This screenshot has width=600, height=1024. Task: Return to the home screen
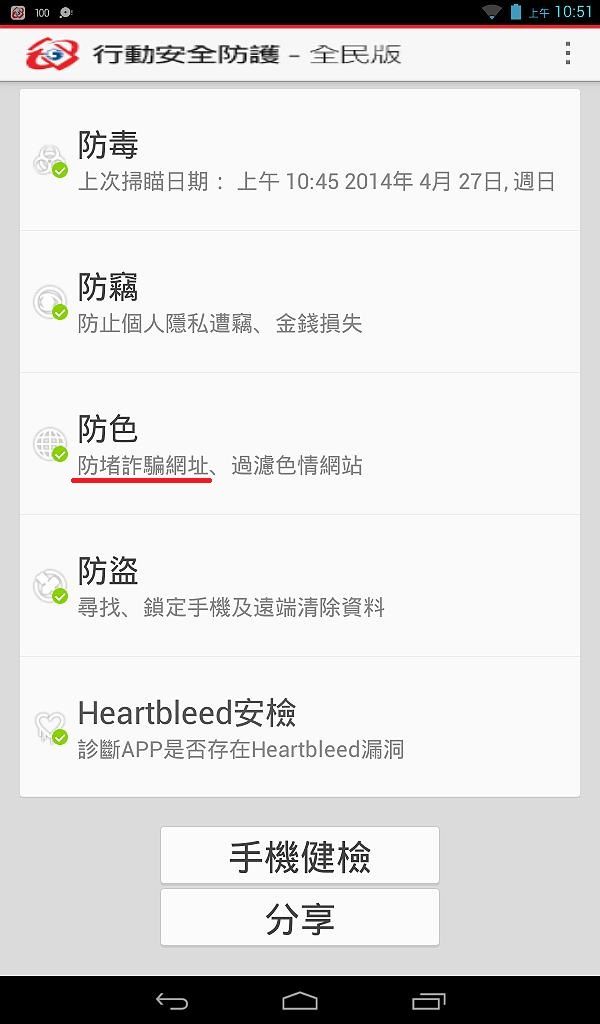click(300, 1000)
